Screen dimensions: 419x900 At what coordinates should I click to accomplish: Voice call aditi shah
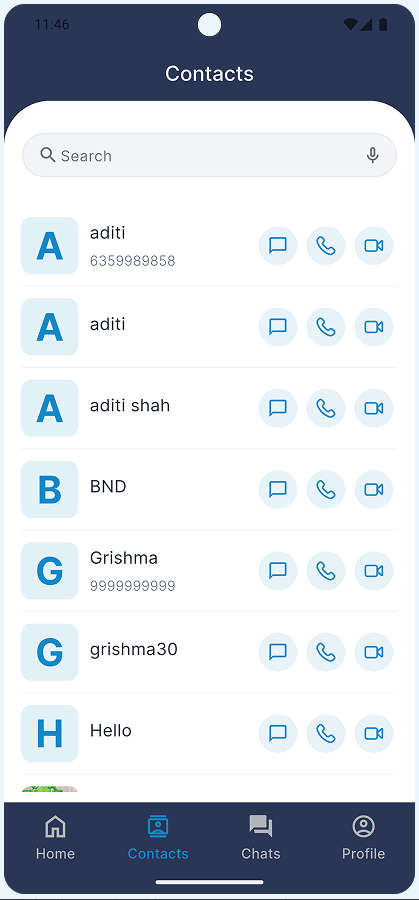[325, 408]
